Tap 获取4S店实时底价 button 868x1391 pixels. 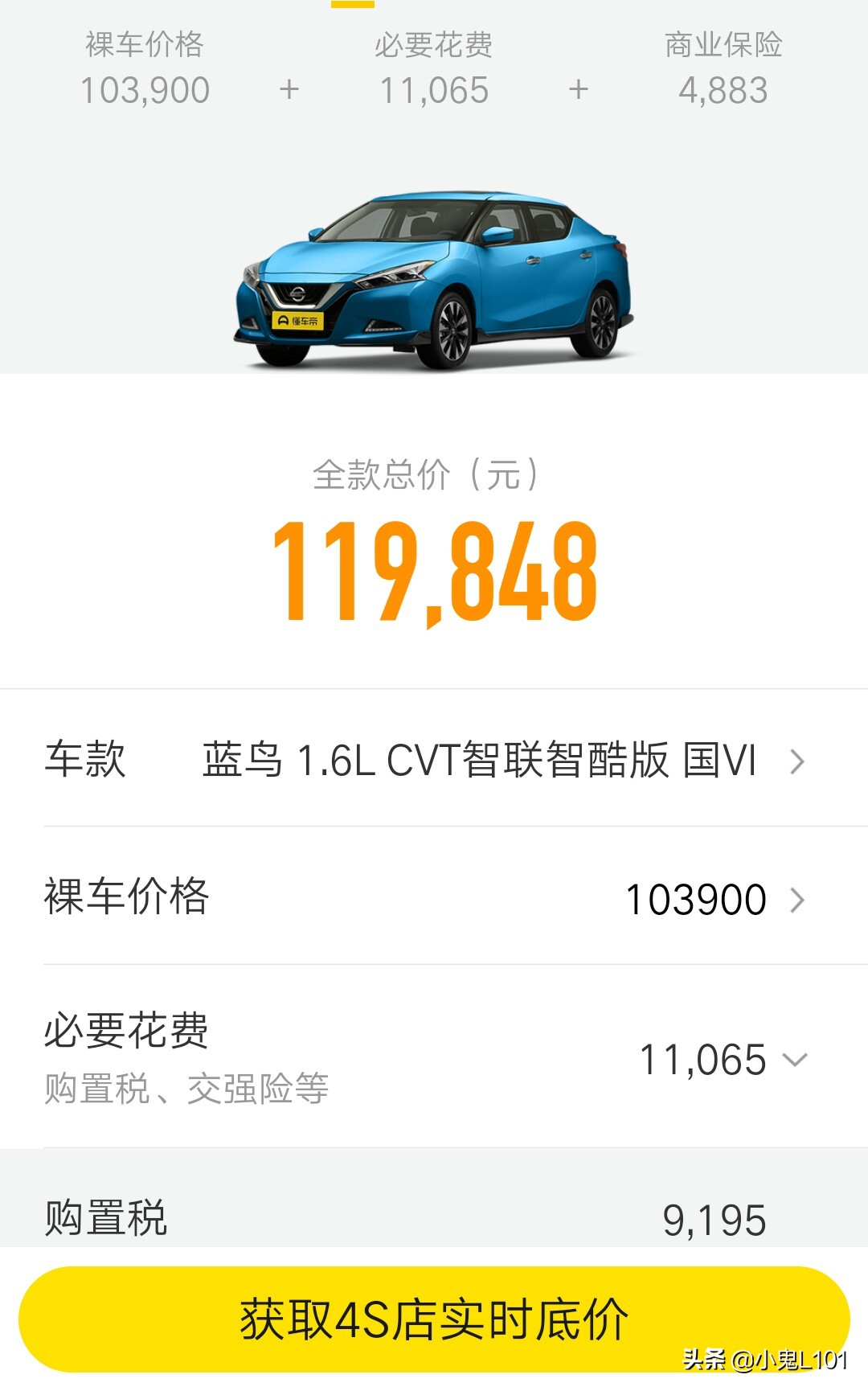pyautogui.click(x=434, y=1319)
